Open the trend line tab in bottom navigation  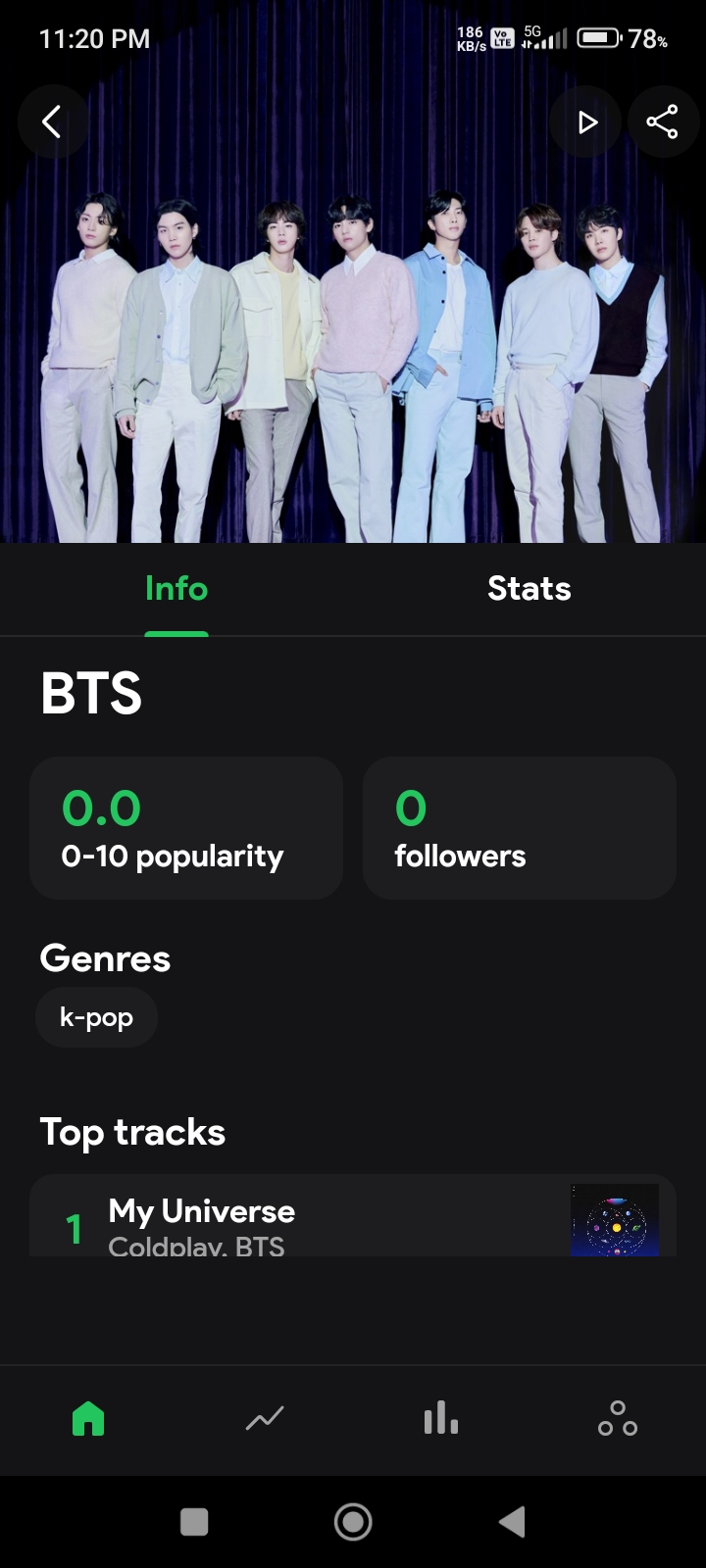click(265, 1418)
